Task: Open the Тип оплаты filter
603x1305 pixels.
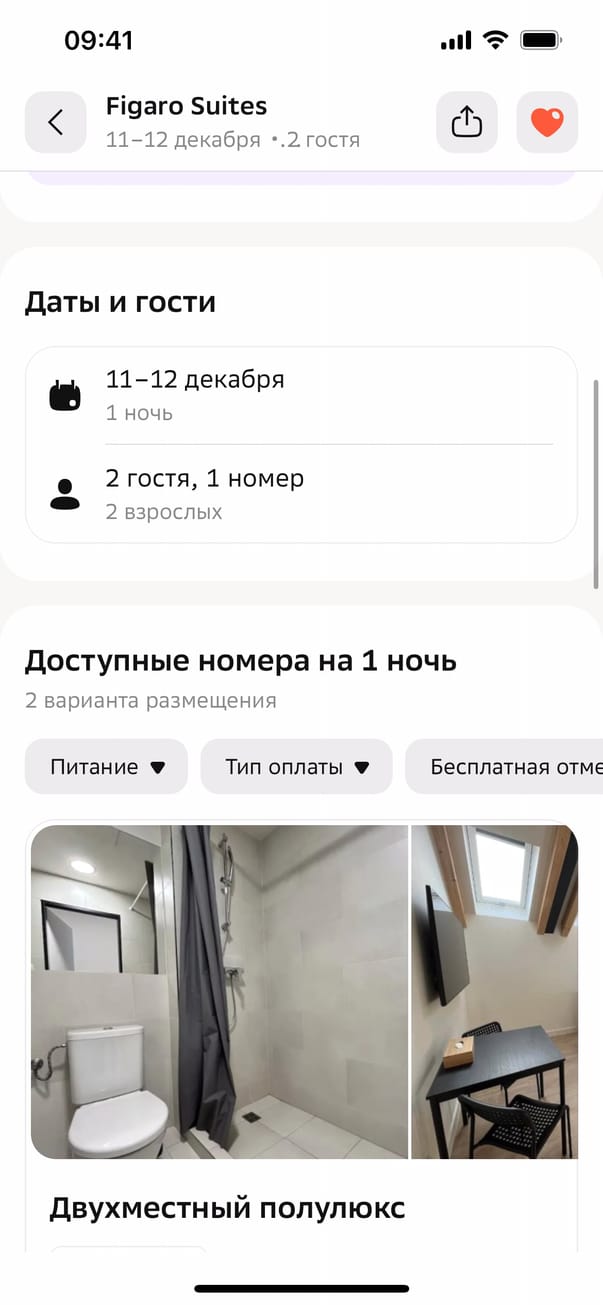Action: pos(296,767)
